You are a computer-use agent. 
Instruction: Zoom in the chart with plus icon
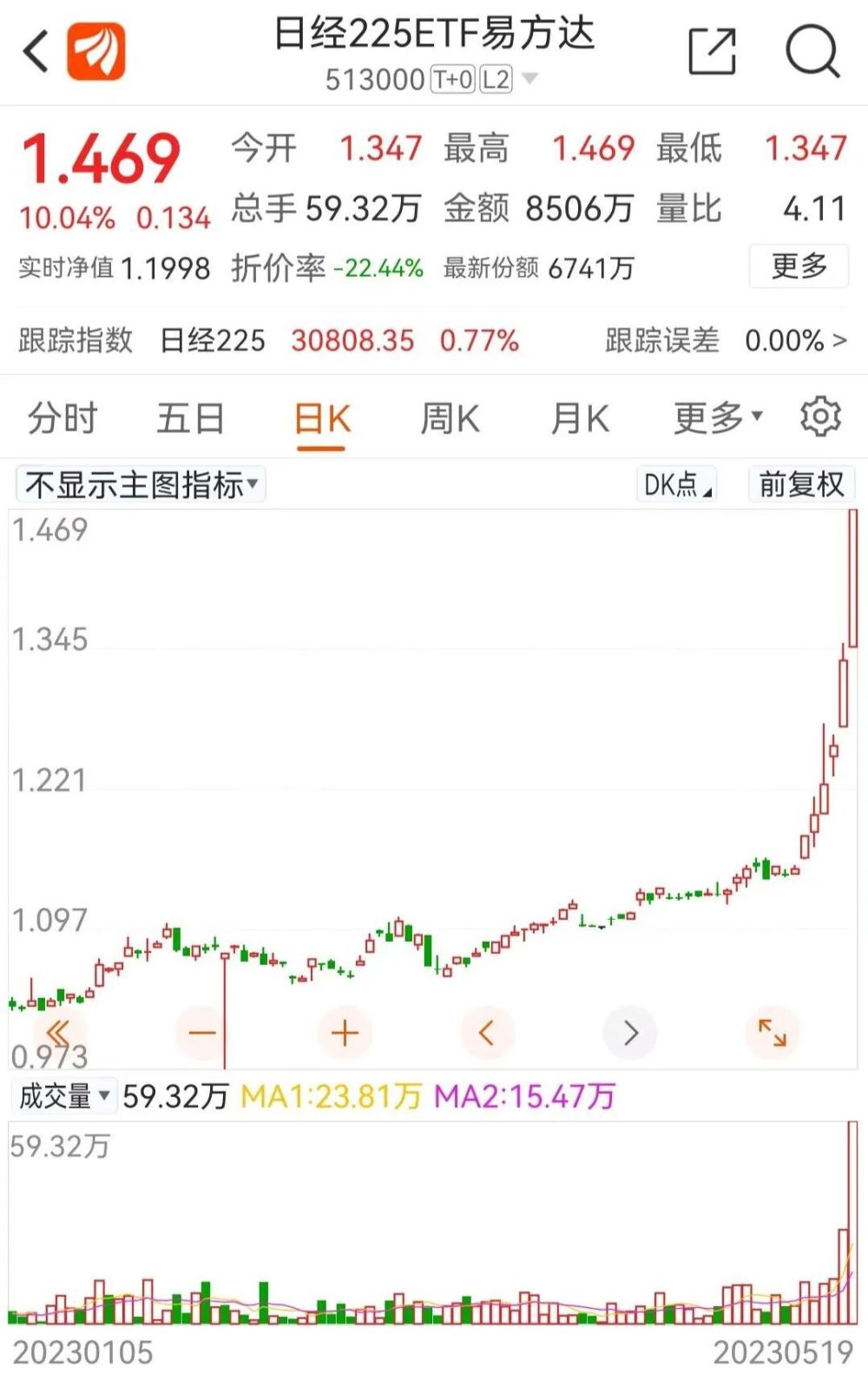[x=344, y=1032]
